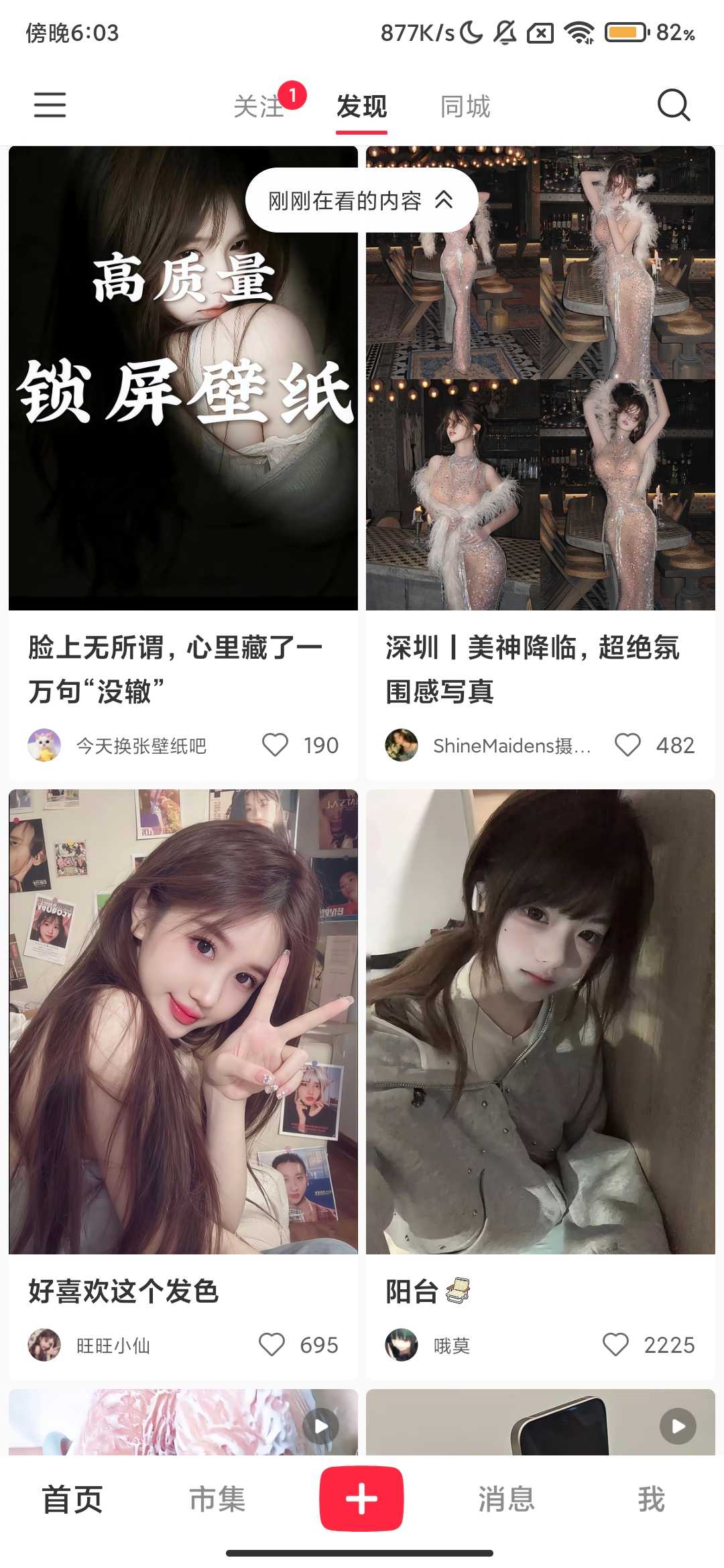Open the hamburger side menu
Image resolution: width=724 pixels, height=1568 pixels.
50,105
